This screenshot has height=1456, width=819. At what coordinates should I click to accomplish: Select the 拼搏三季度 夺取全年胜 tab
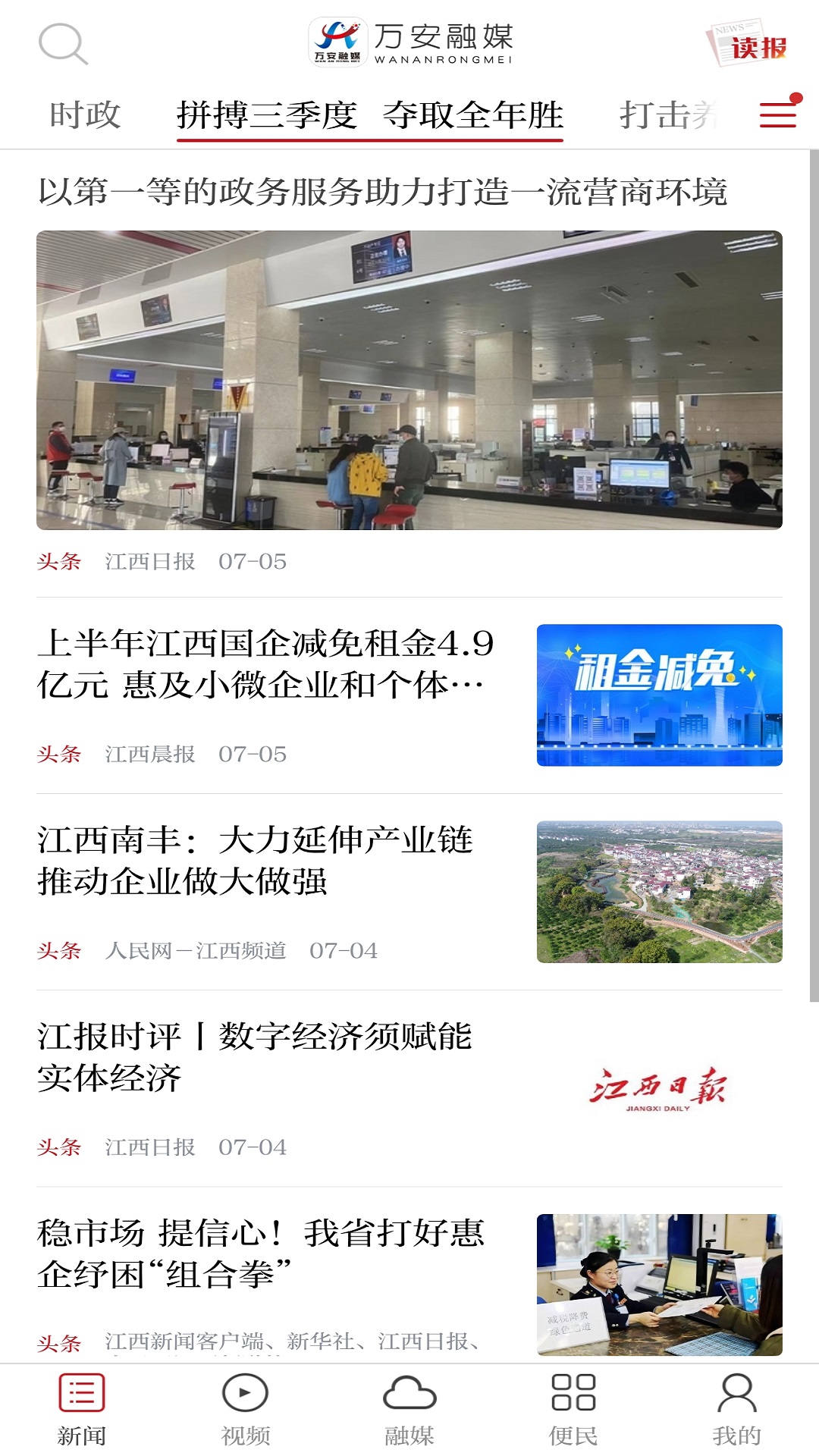369,114
